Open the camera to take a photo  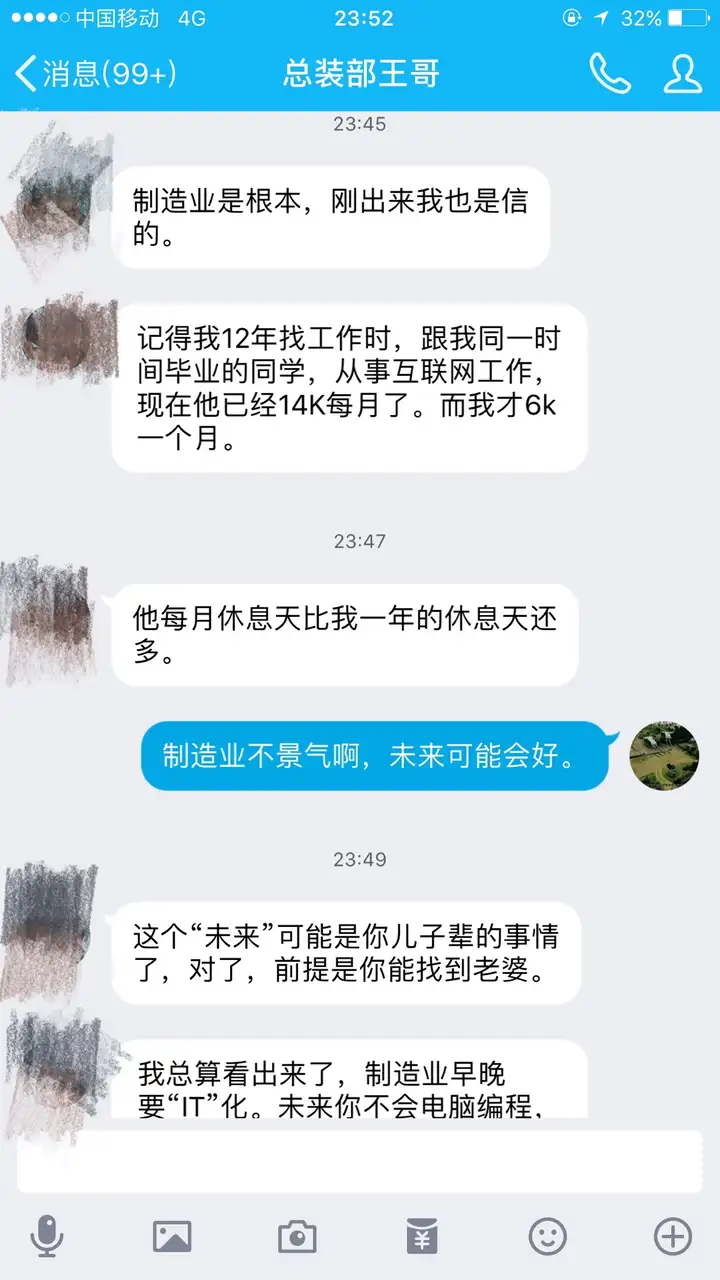(297, 1237)
